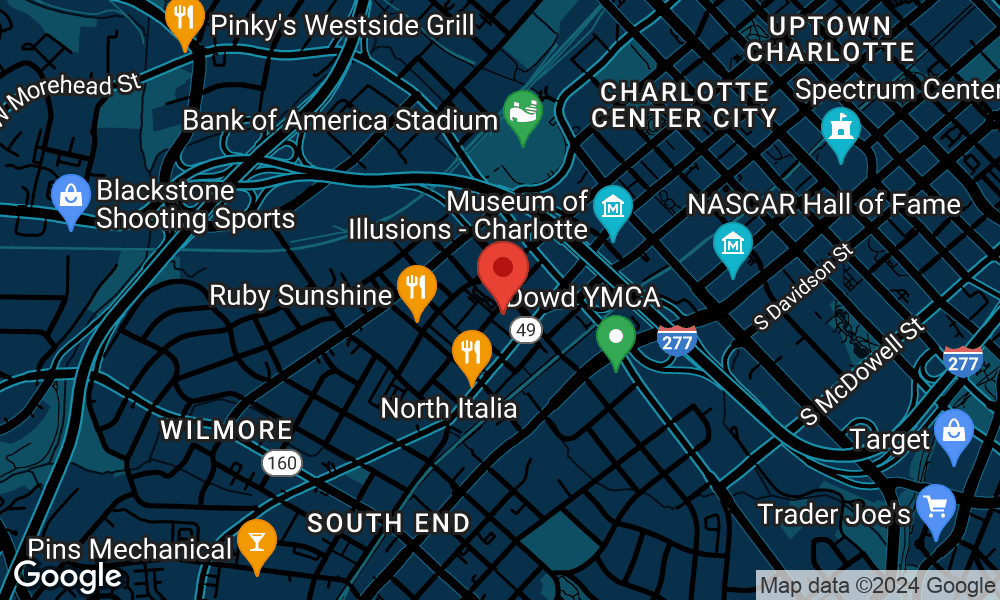Select the NASCAR Hall of Fame marker
This screenshot has height=600, width=1000.
coord(733,244)
